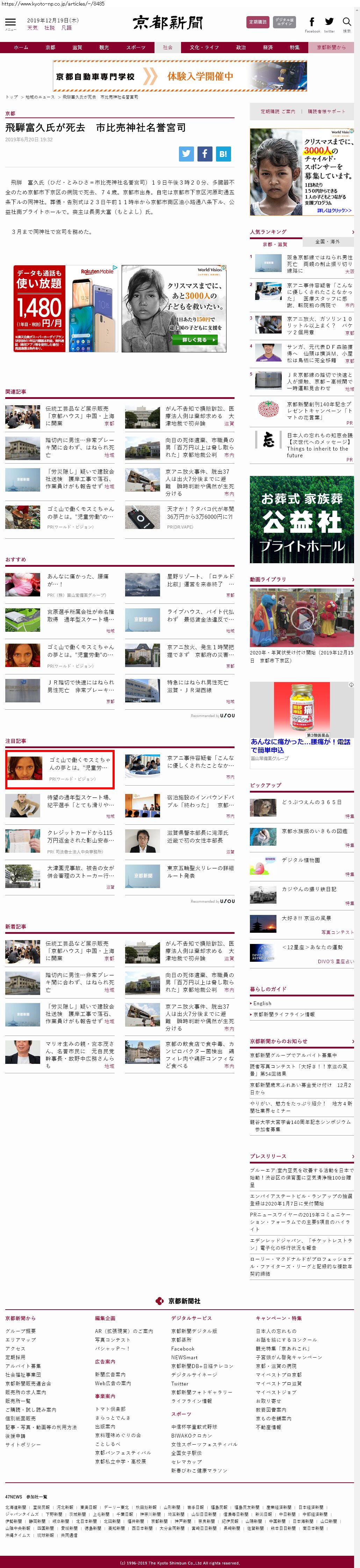Screen dimensions: 360x1568
Task: Go to the 政治 navigation tab
Action: coord(241,48)
